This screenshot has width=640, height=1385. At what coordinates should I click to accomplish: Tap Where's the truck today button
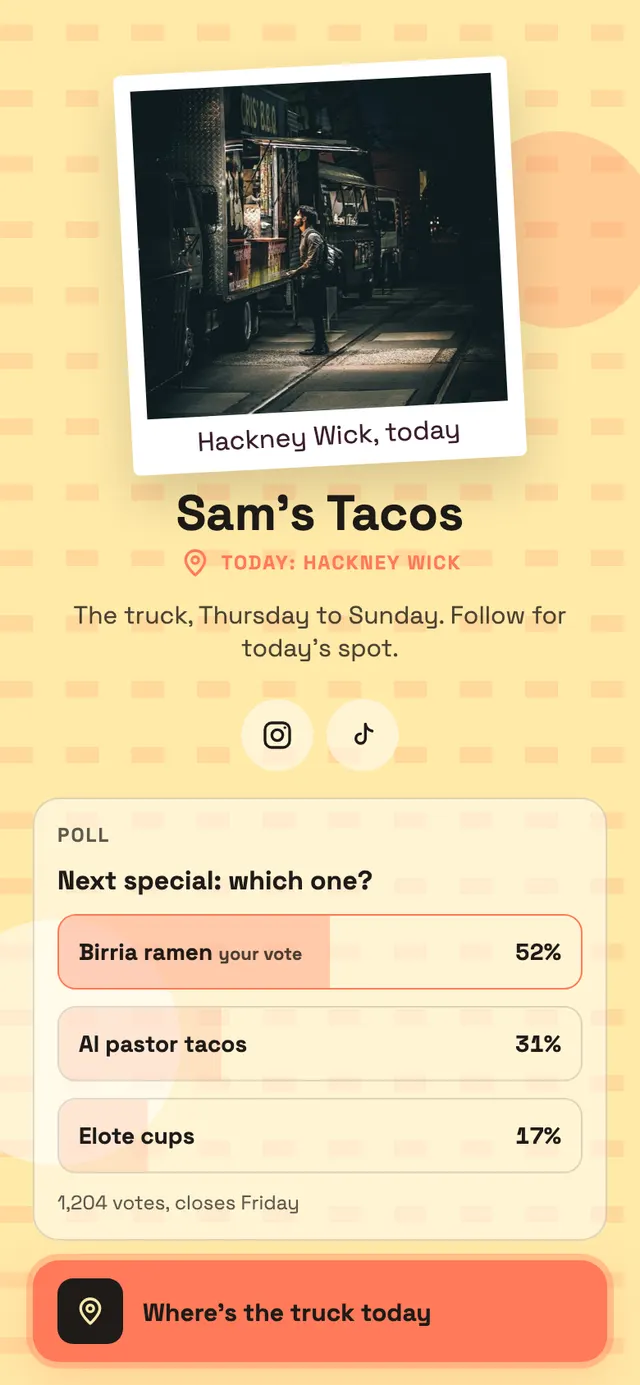tap(320, 1311)
